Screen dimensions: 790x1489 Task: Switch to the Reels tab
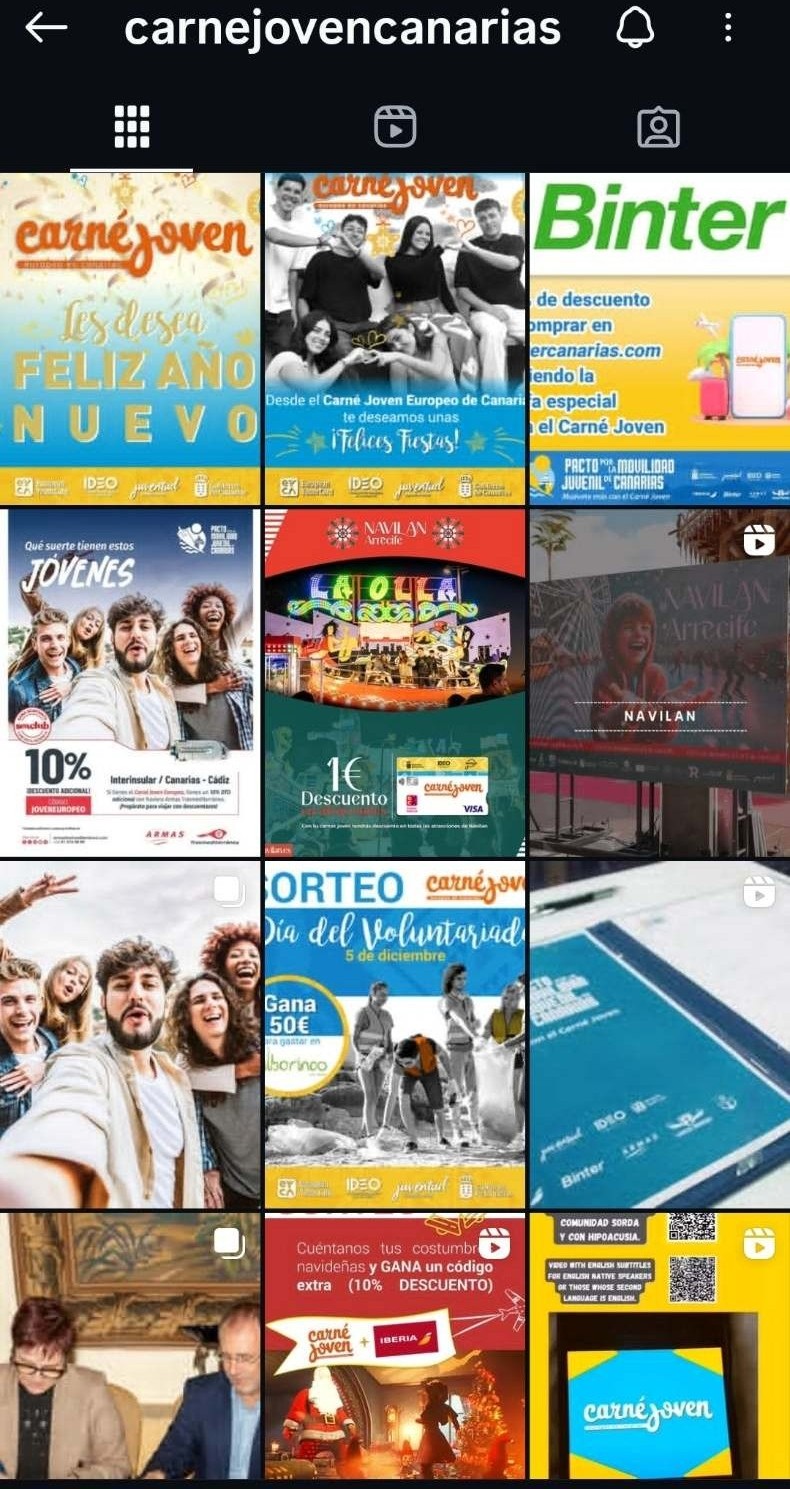tap(395, 127)
